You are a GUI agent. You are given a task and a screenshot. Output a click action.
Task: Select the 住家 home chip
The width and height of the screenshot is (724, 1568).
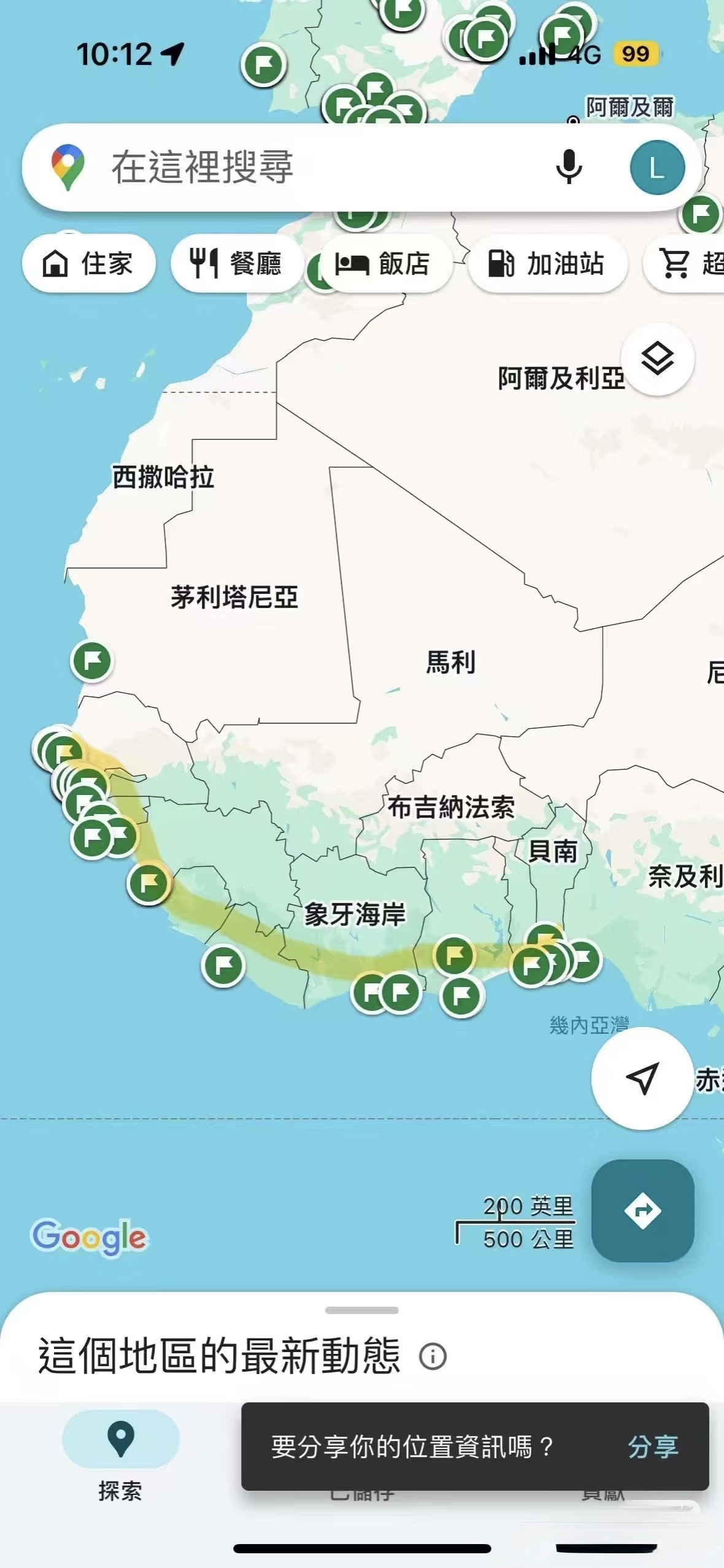click(88, 264)
